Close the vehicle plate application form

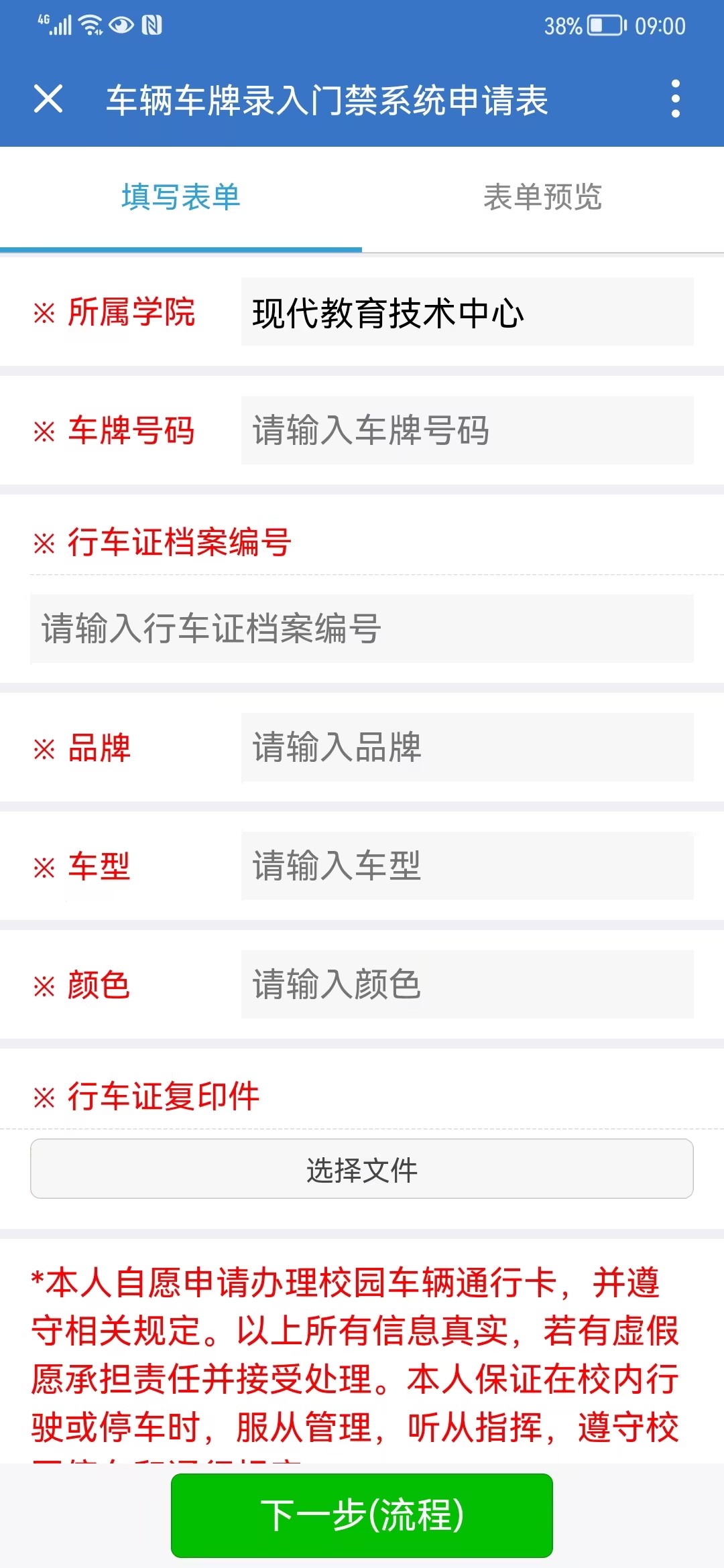(48, 99)
